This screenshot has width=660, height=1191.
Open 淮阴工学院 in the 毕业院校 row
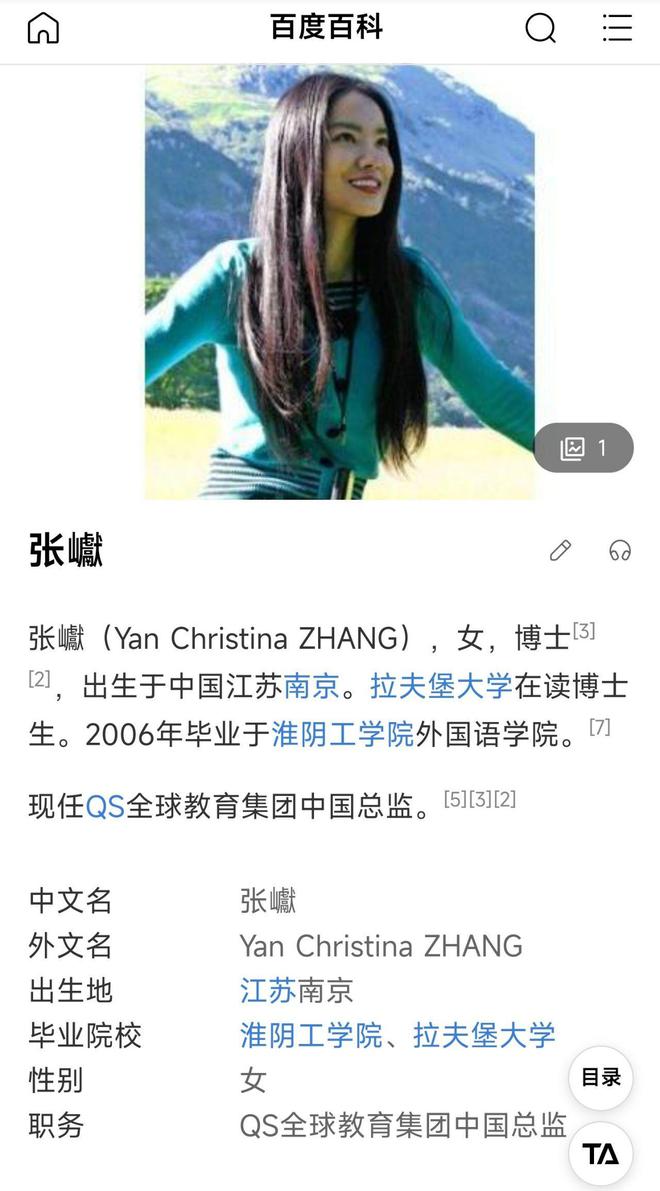(311, 1035)
